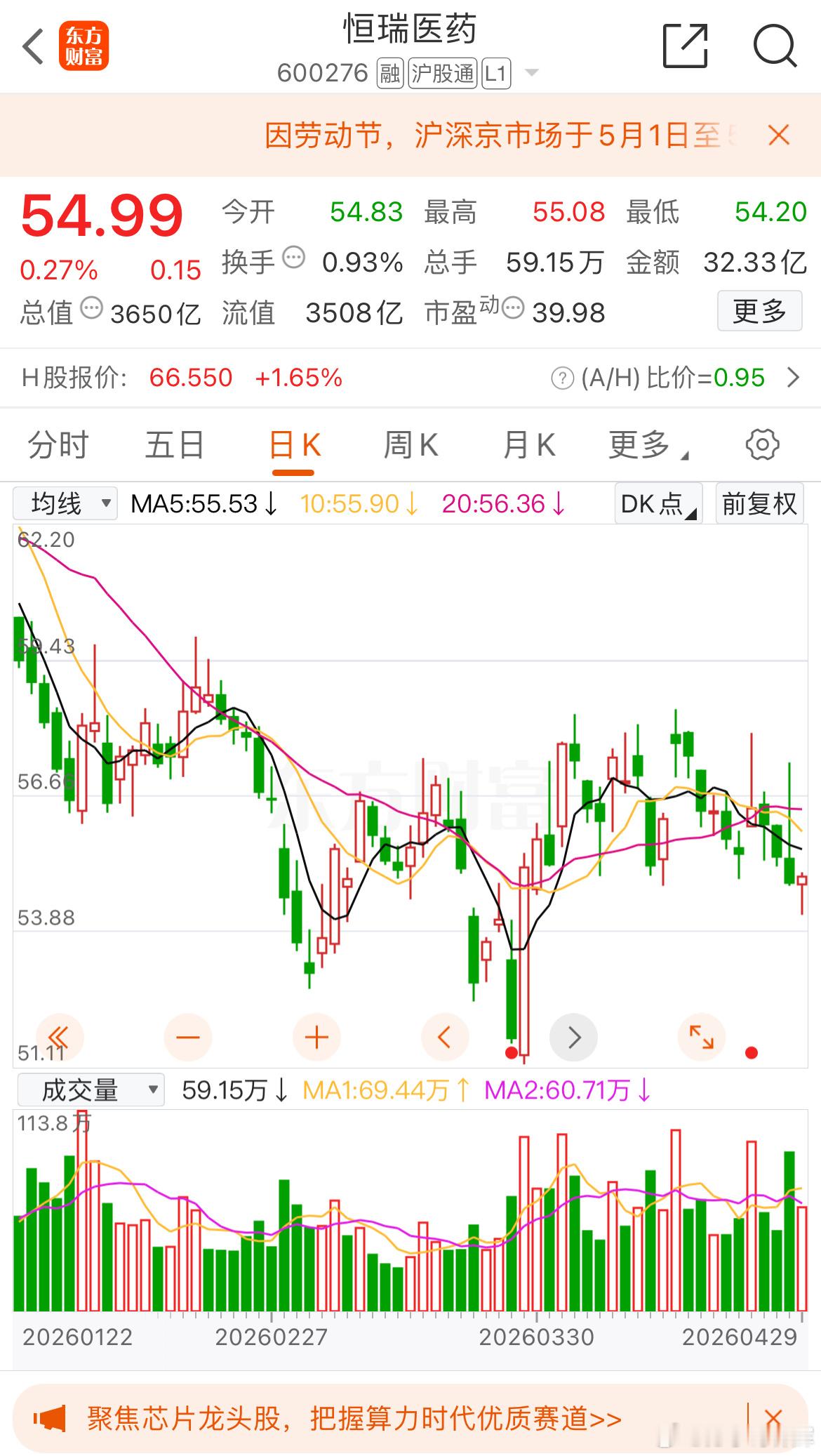Expand the chevron next to the L1 label
Viewport: 821px width, 1456px height.
(x=532, y=73)
